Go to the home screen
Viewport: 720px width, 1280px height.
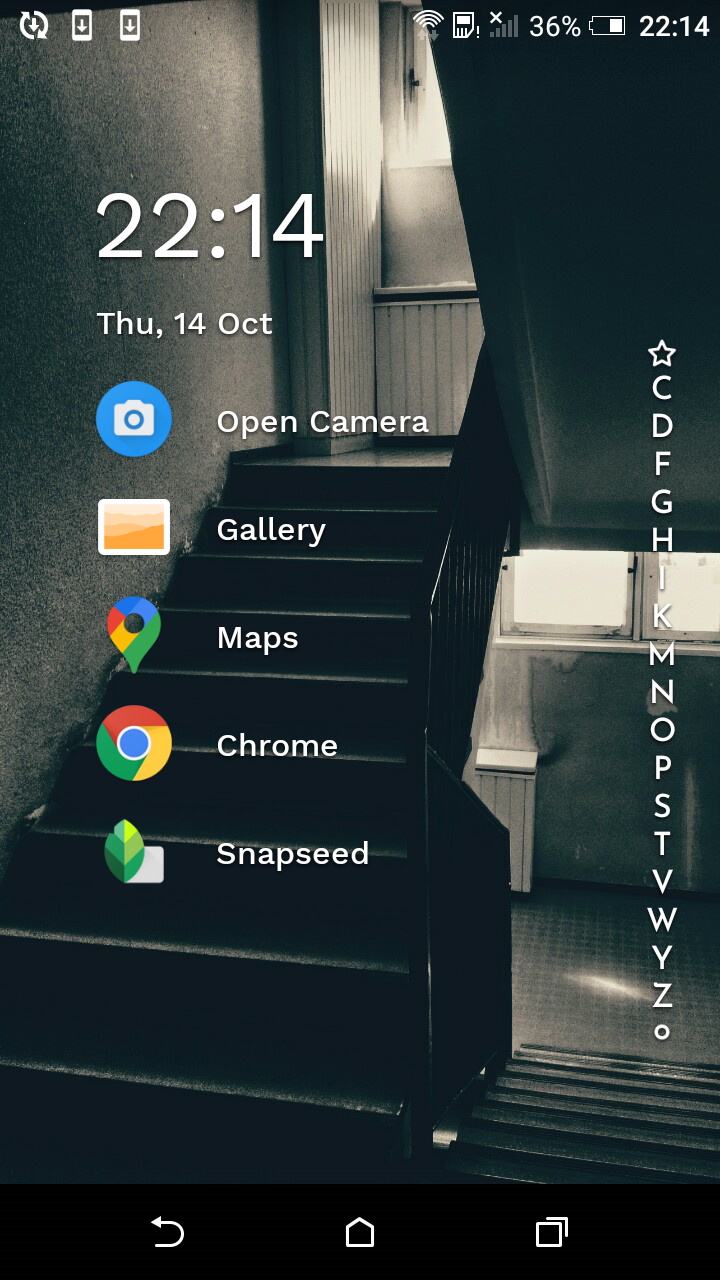click(360, 1233)
